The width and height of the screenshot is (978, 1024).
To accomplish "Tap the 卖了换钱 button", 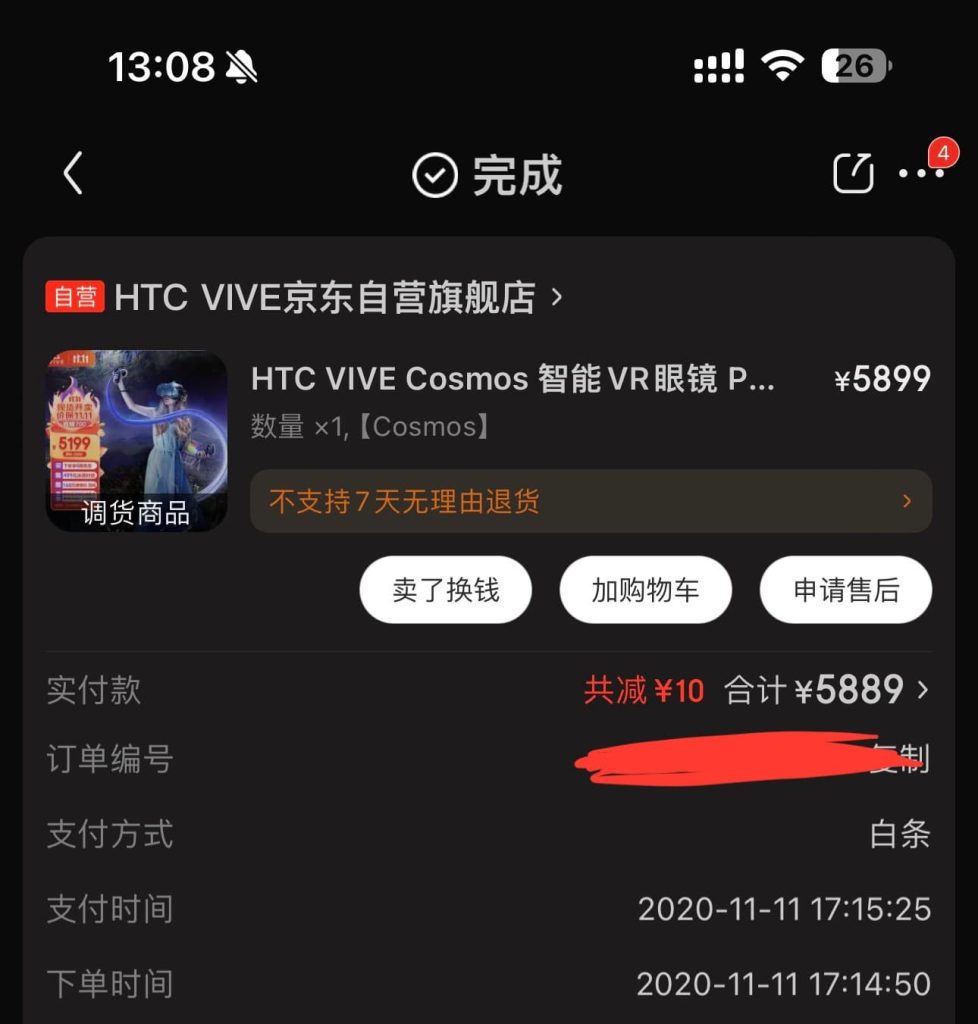I will (x=445, y=590).
